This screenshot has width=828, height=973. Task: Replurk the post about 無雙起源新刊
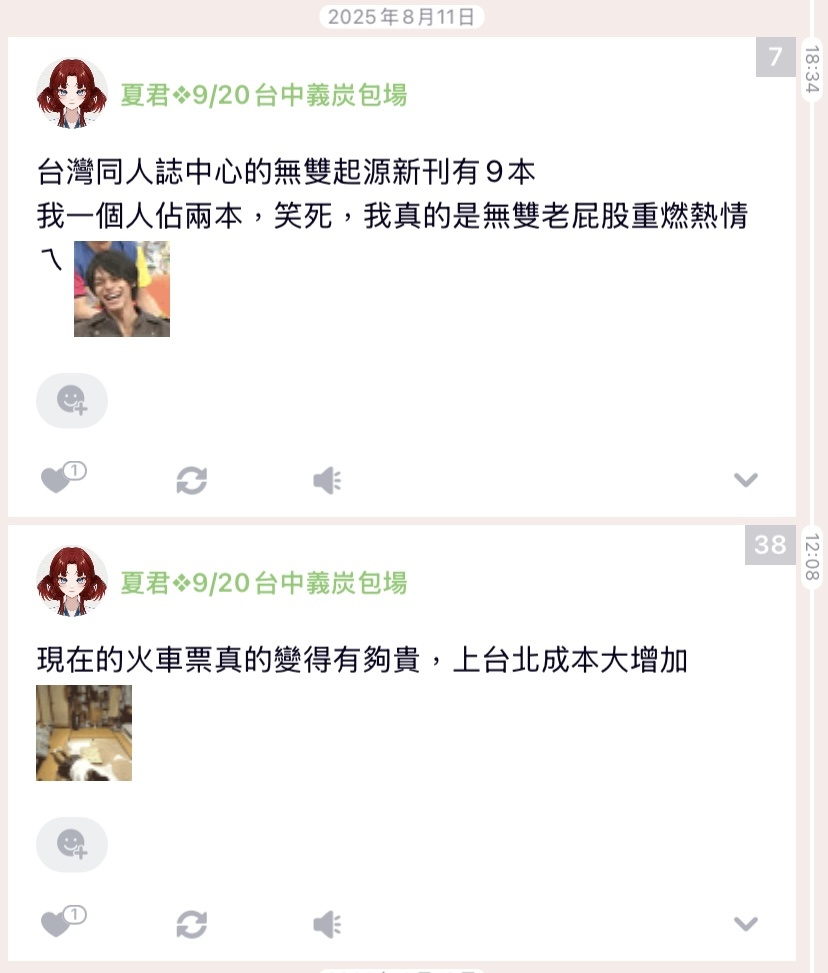(x=191, y=481)
